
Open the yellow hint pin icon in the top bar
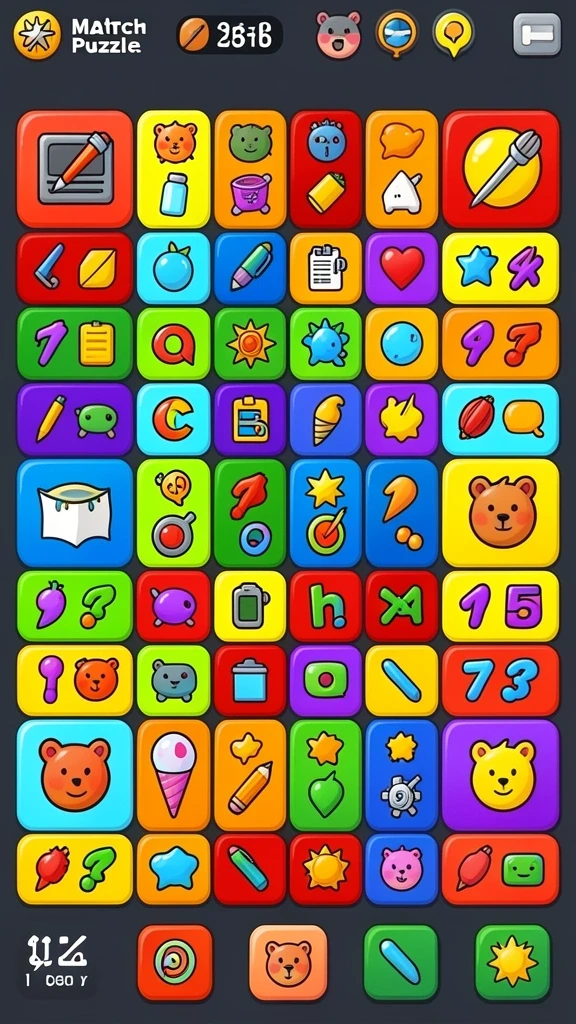click(x=453, y=33)
